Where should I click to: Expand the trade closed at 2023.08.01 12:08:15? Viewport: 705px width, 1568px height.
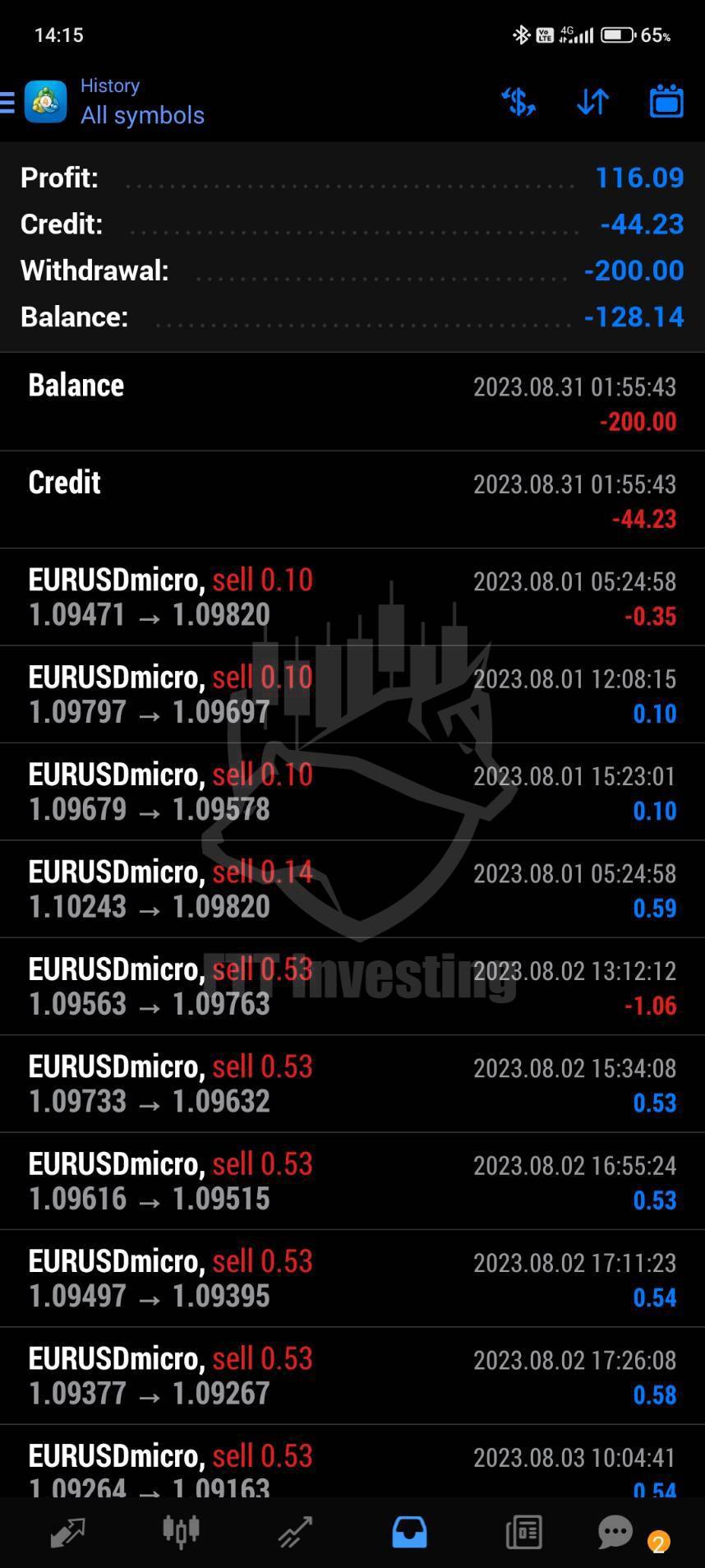point(352,694)
